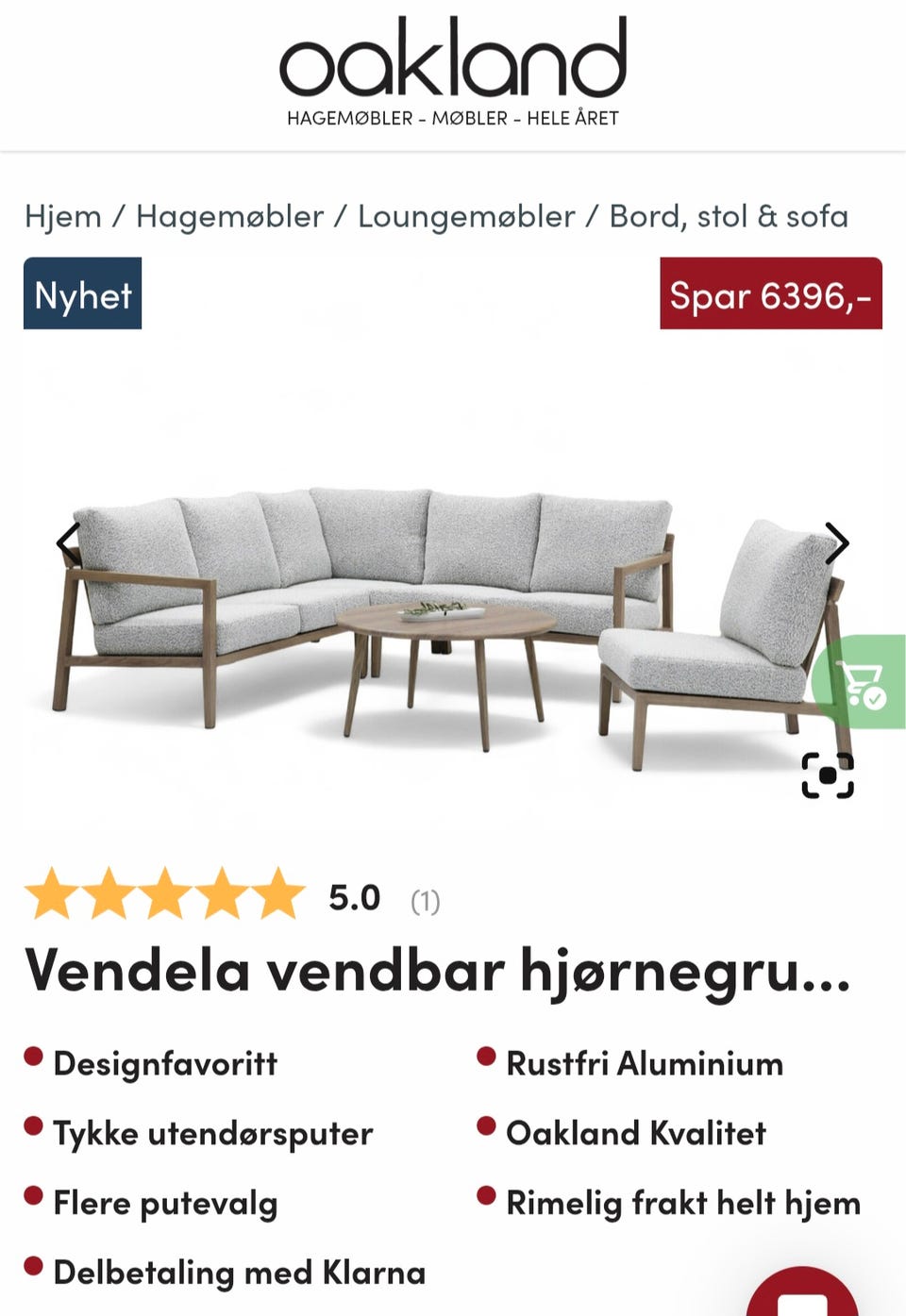Image resolution: width=906 pixels, height=1316 pixels.
Task: Show previous product photo with left arrow
Action: pos(65,542)
